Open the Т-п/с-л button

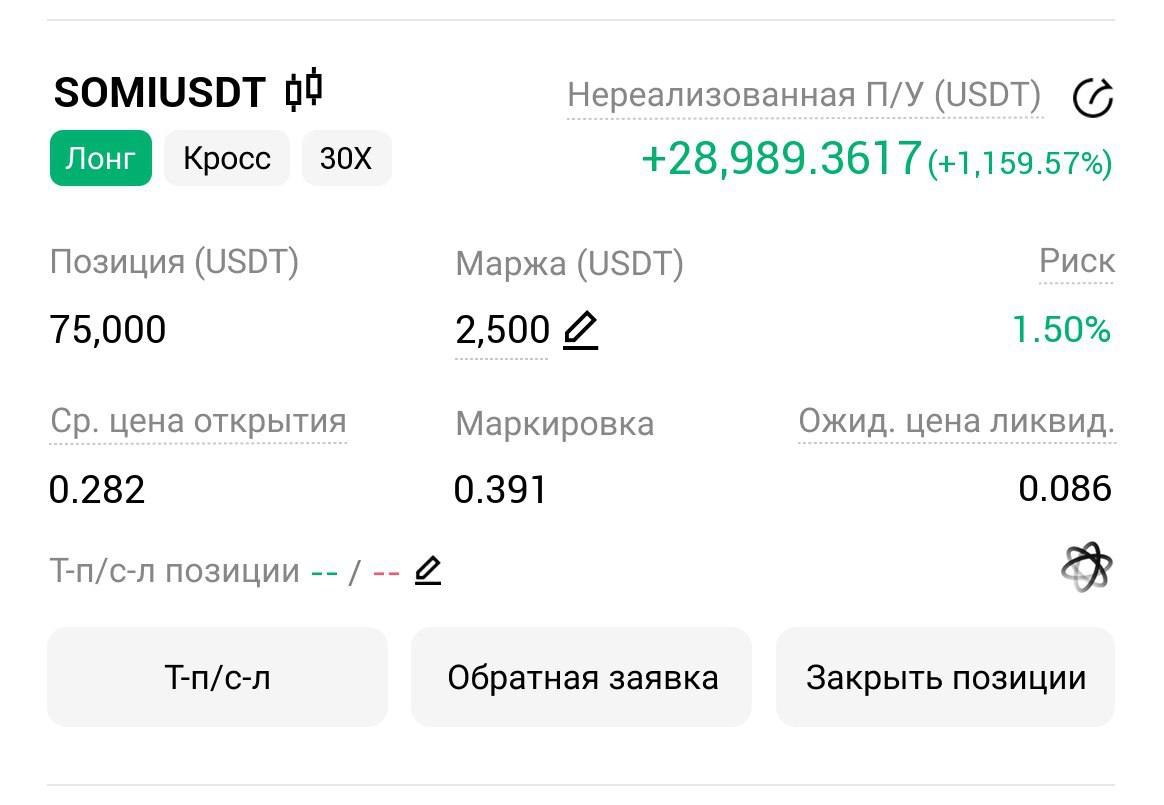pos(217,677)
